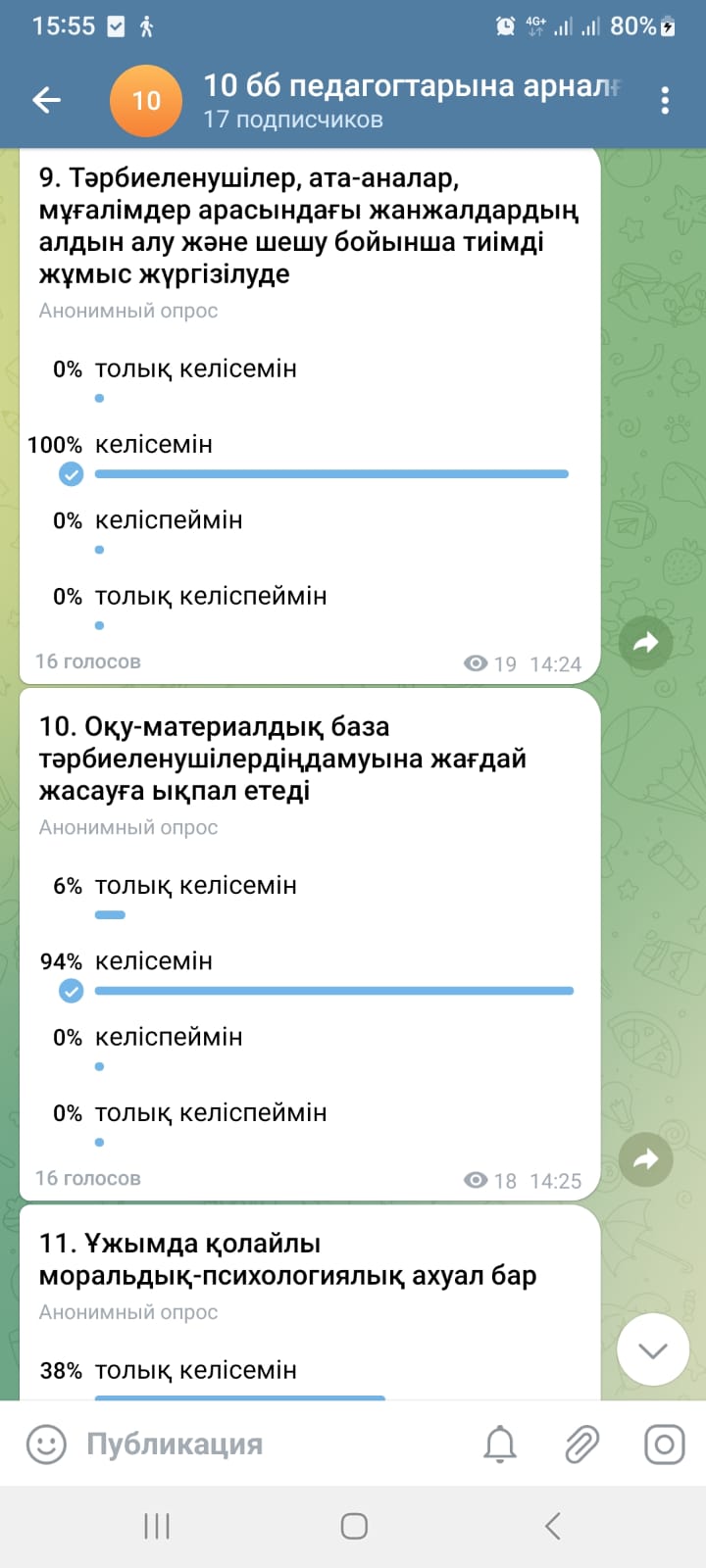Forward poll 10 with the share arrow
This screenshot has width=706, height=1568.
645,1159
